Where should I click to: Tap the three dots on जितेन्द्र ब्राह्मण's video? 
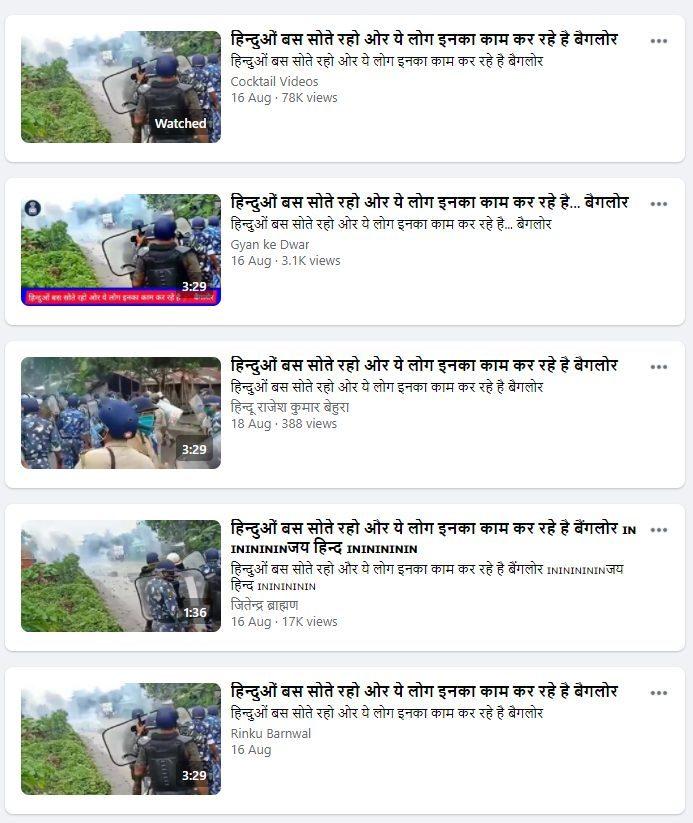(x=658, y=530)
